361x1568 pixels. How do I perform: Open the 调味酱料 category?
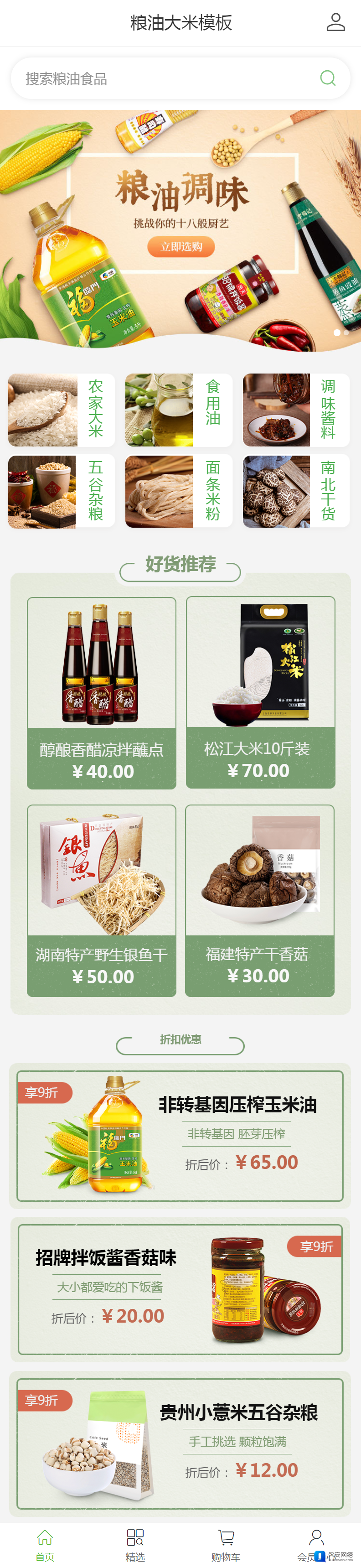pos(296,410)
